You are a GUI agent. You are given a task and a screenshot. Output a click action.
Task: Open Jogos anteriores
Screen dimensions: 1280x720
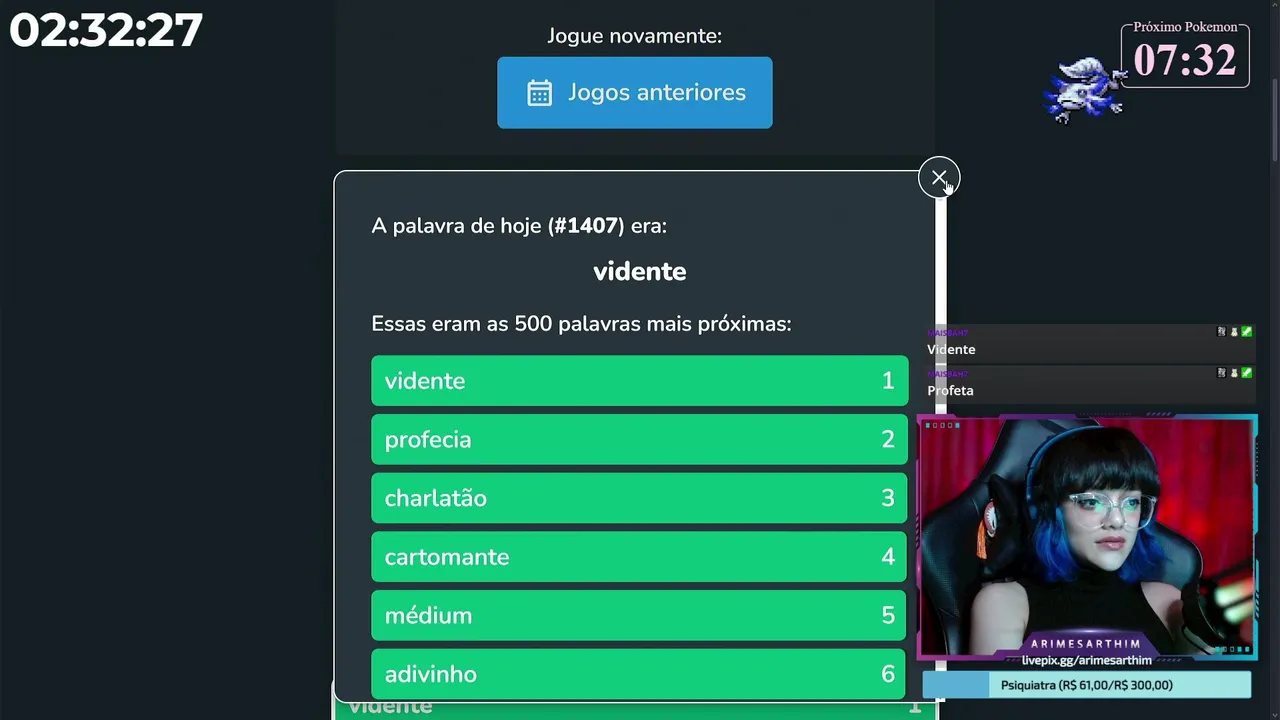pos(635,92)
